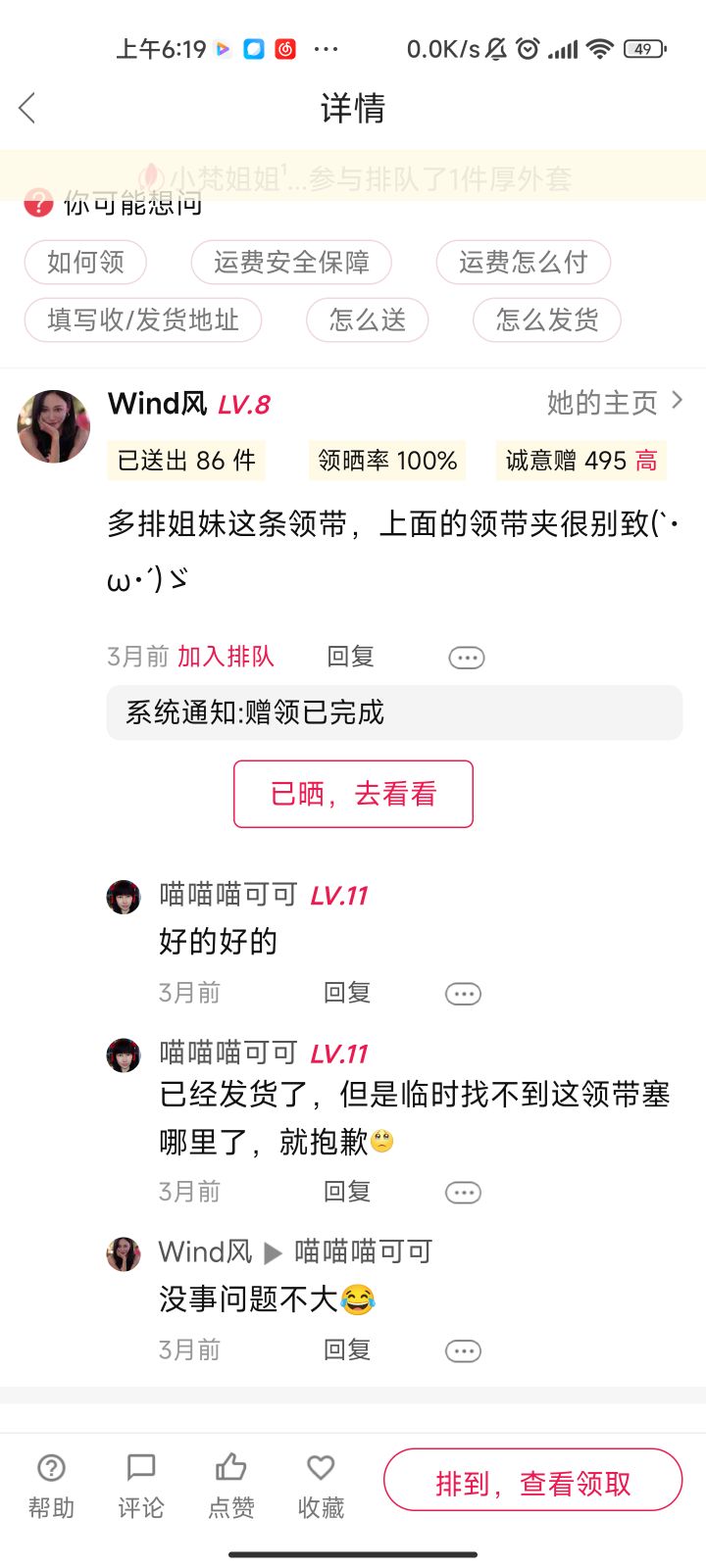Tap the 运费安全保障 chip
706x1568 pixels.
tap(291, 262)
